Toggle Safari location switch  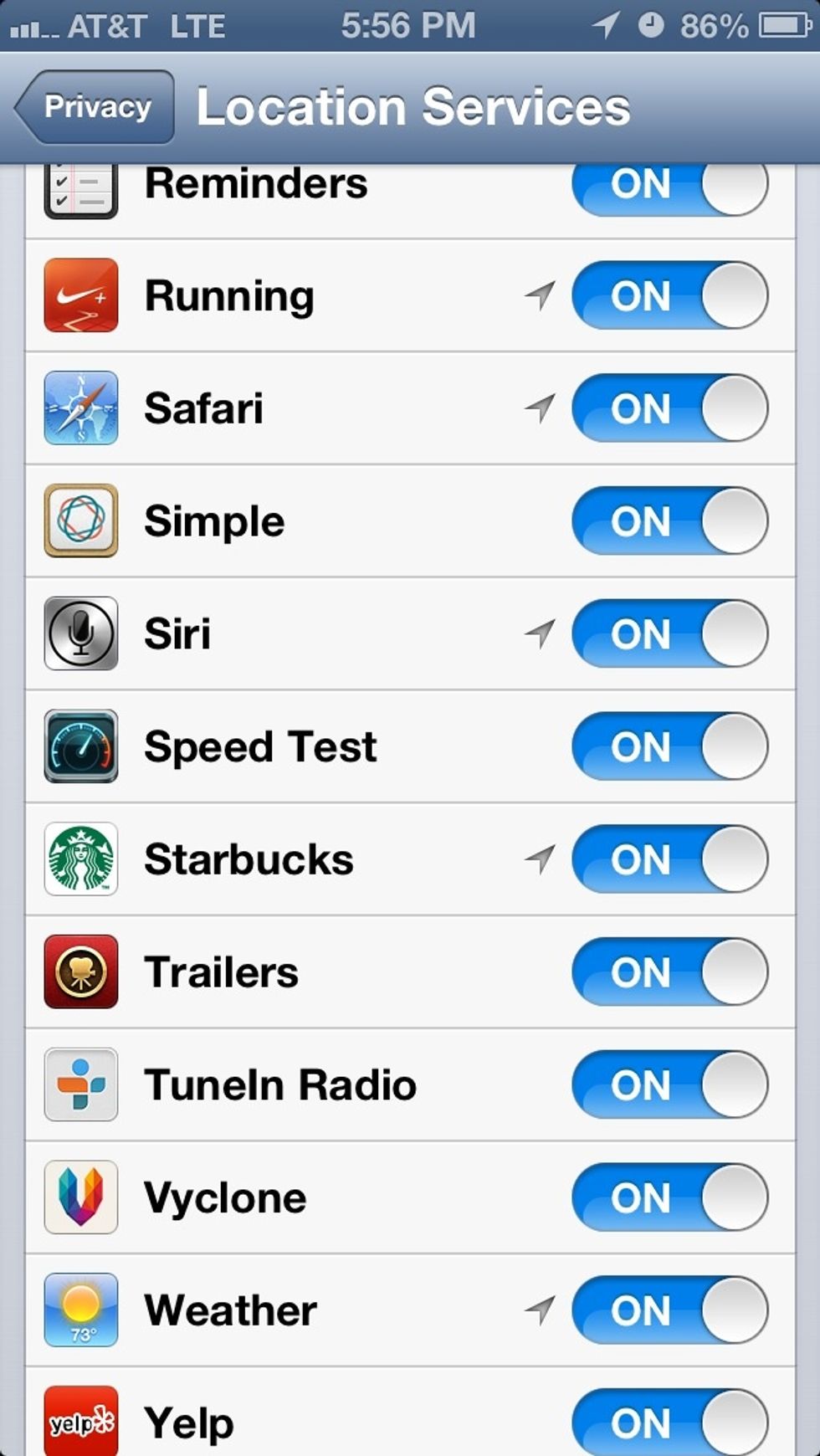click(x=670, y=408)
